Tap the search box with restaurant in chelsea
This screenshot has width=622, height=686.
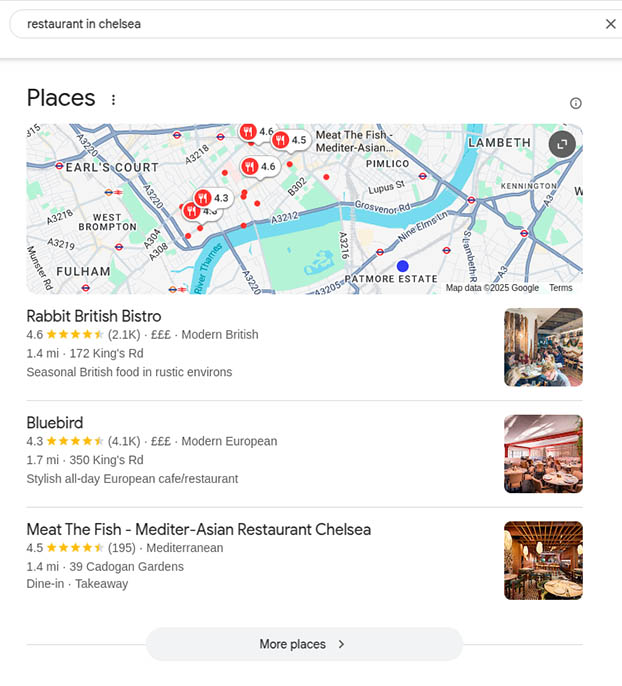pyautogui.click(x=300, y=24)
